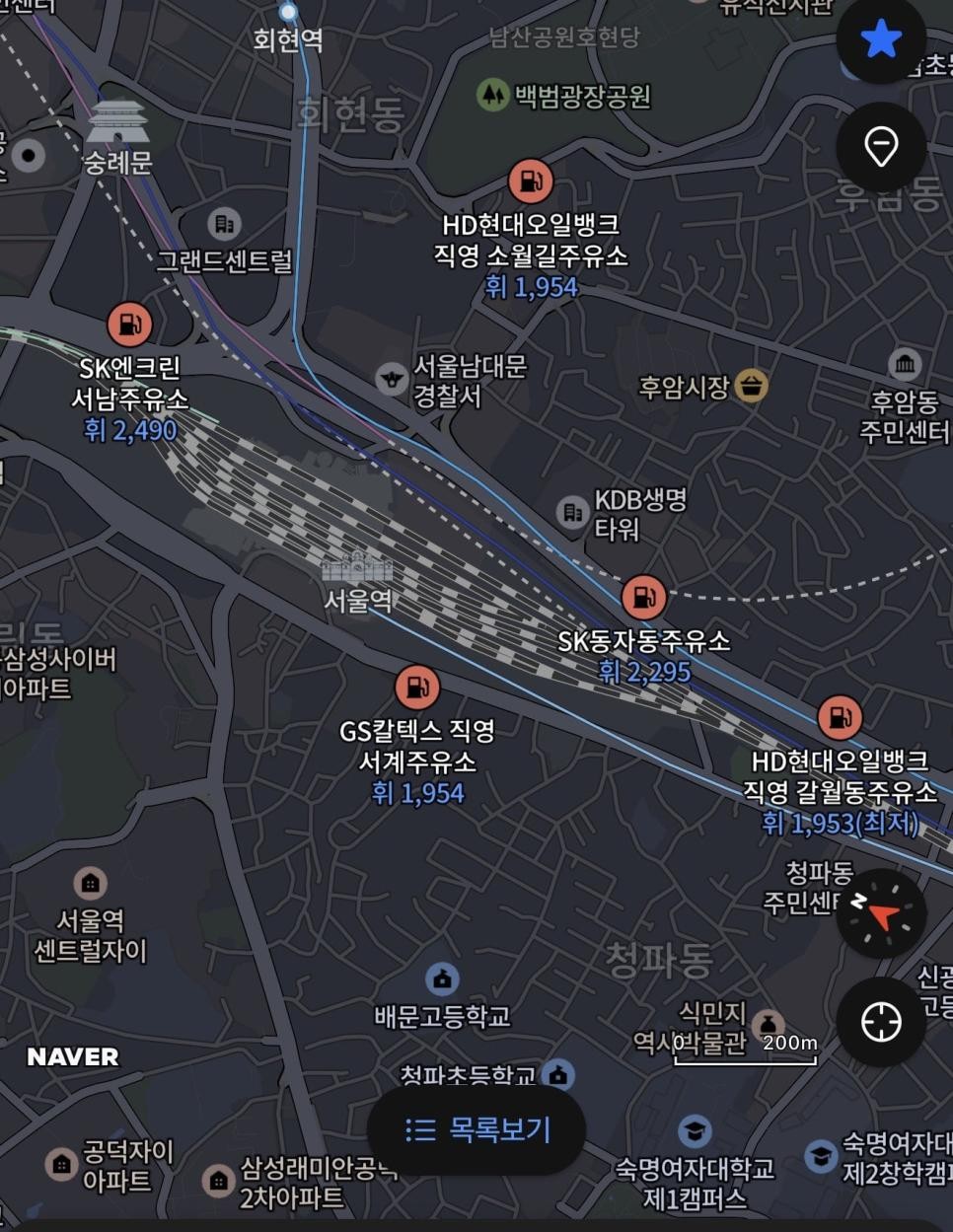Tap the 숭례문 landmark icon
This screenshot has height=1232, width=953.
pyautogui.click(x=117, y=123)
